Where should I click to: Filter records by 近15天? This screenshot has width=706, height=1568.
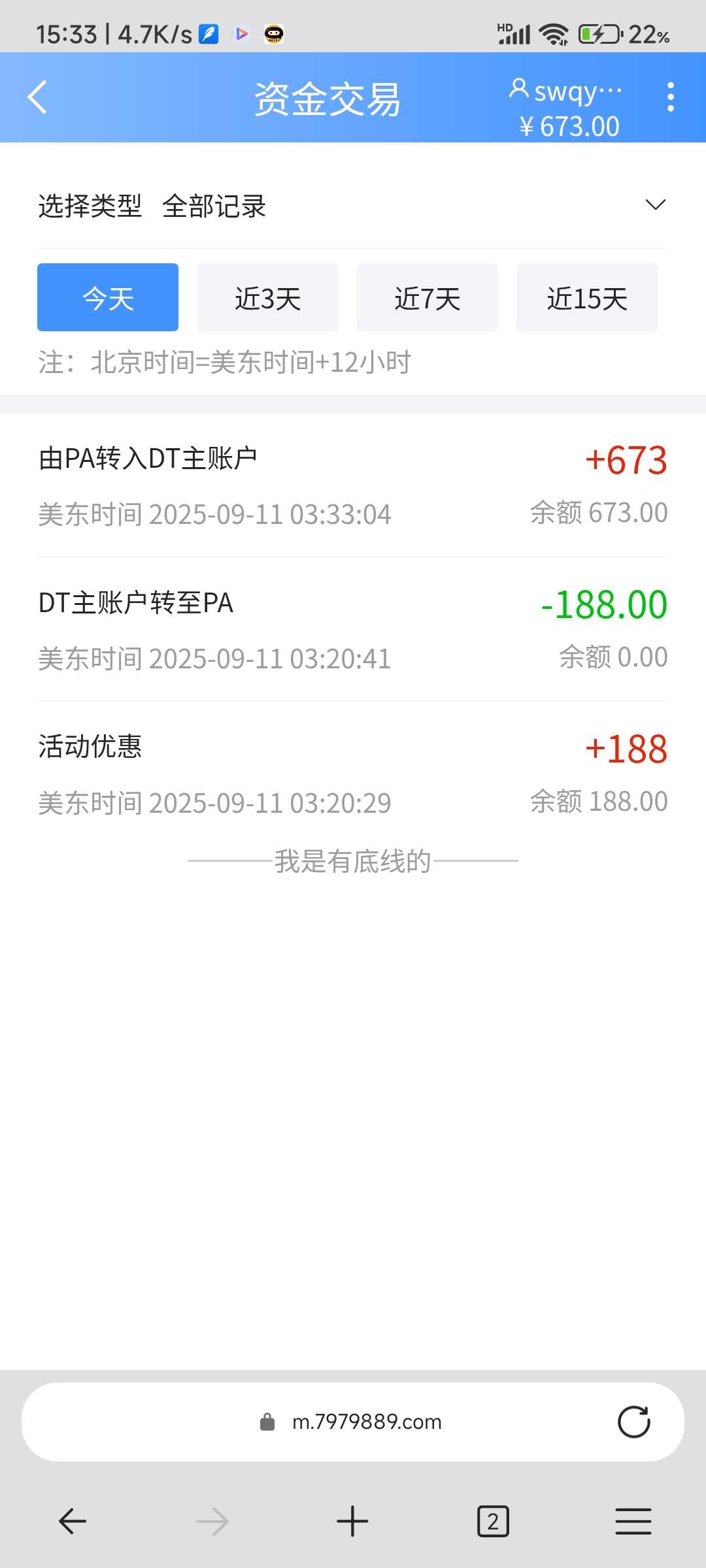point(586,298)
